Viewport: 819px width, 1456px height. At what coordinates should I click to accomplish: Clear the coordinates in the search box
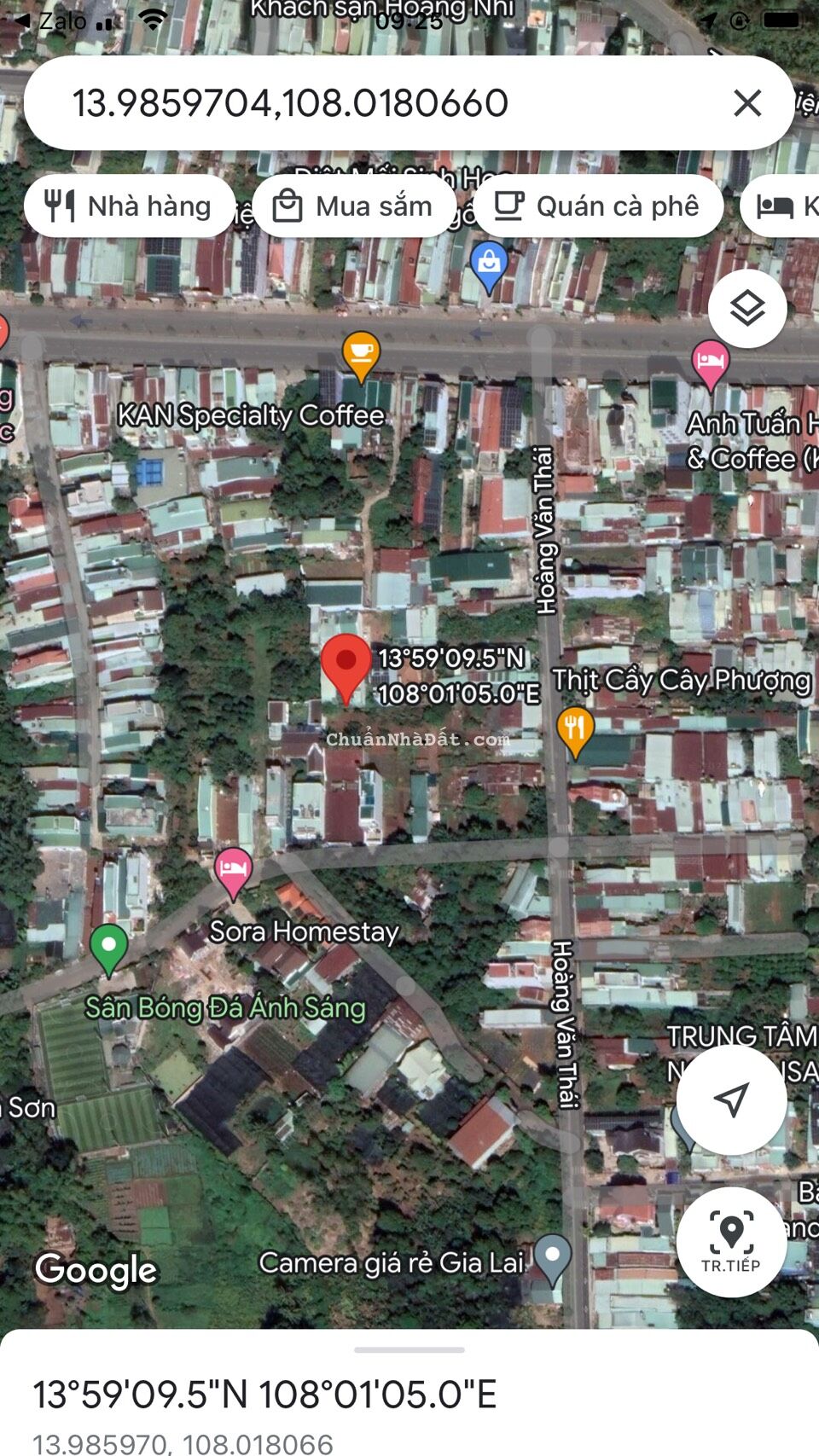click(x=747, y=104)
